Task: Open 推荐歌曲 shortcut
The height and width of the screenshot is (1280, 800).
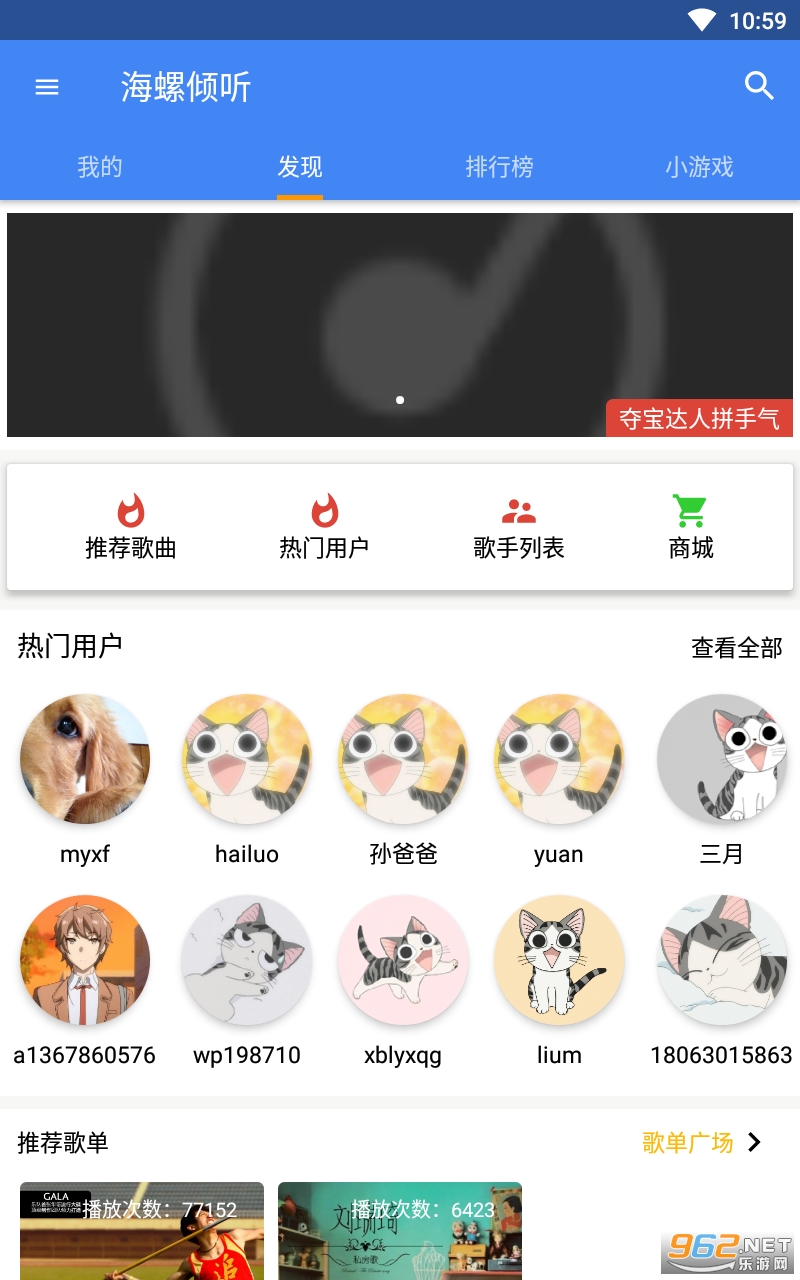Action: pos(131,527)
